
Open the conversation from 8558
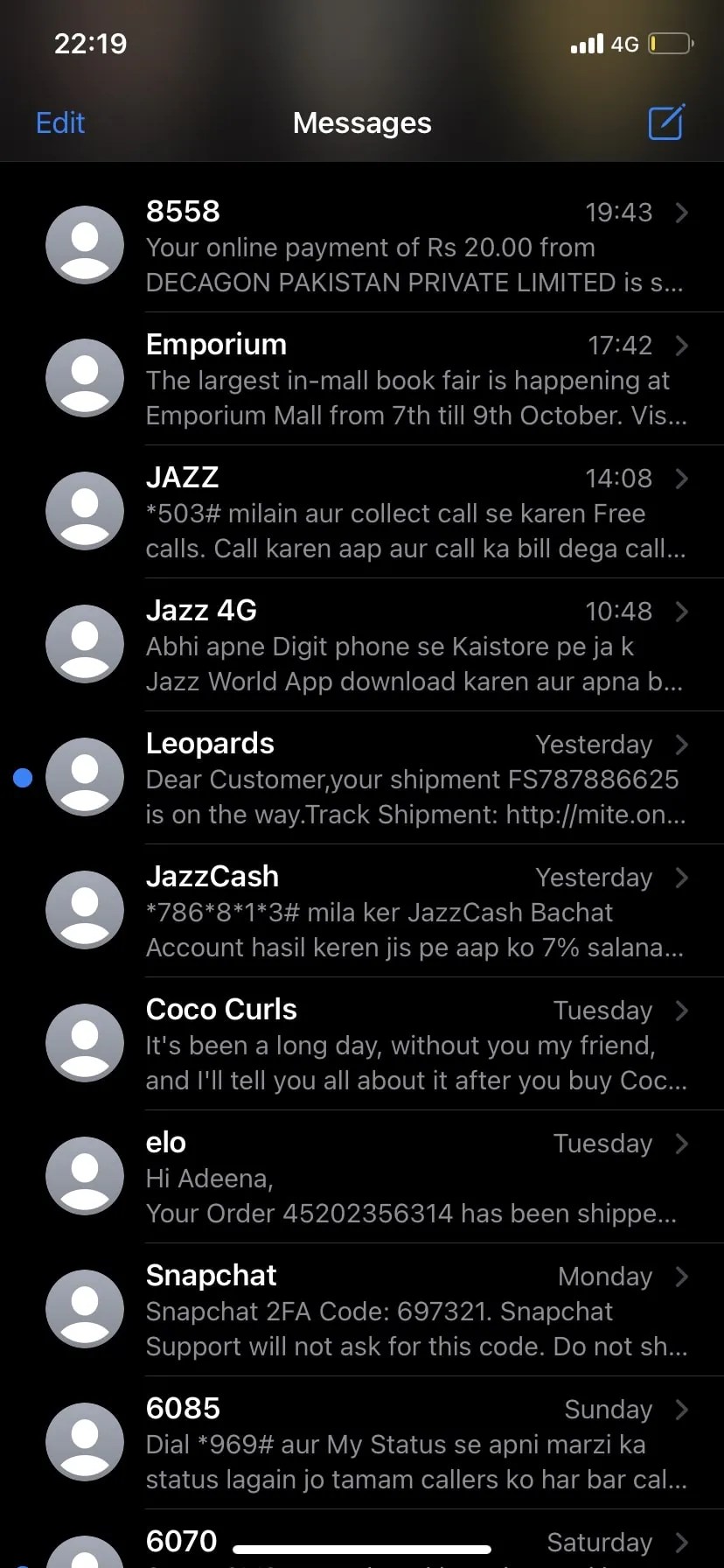tap(411, 247)
